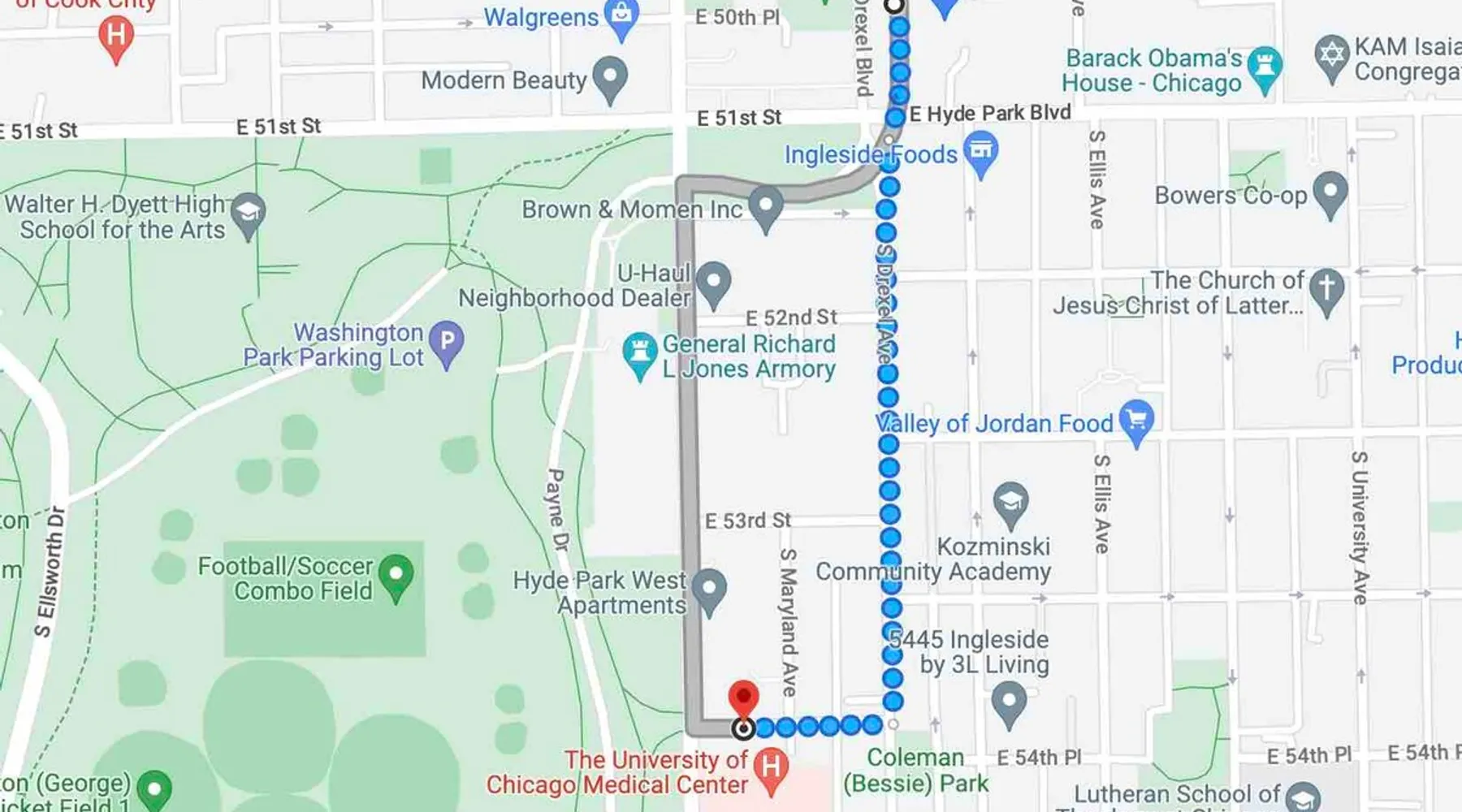The image size is (1462, 812).
Task: Tap the Bowers Co-op marker
Action: click(x=1330, y=193)
